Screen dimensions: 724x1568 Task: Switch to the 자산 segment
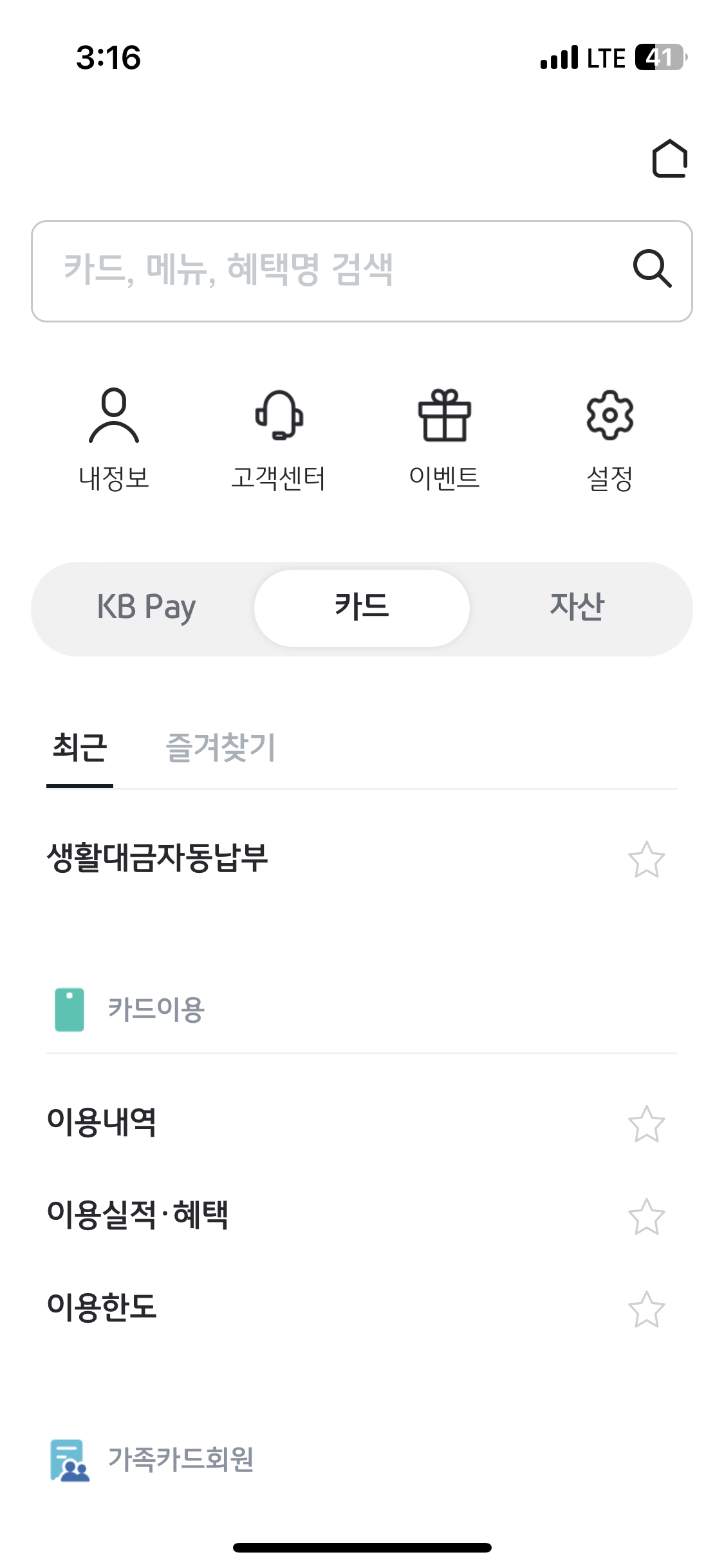(577, 608)
